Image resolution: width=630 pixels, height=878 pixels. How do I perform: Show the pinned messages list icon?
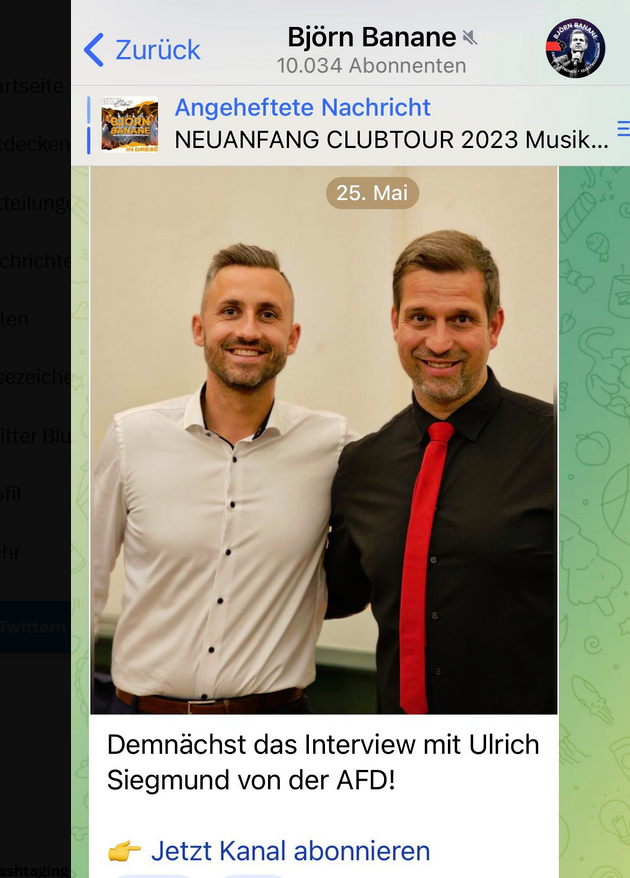tap(623, 128)
